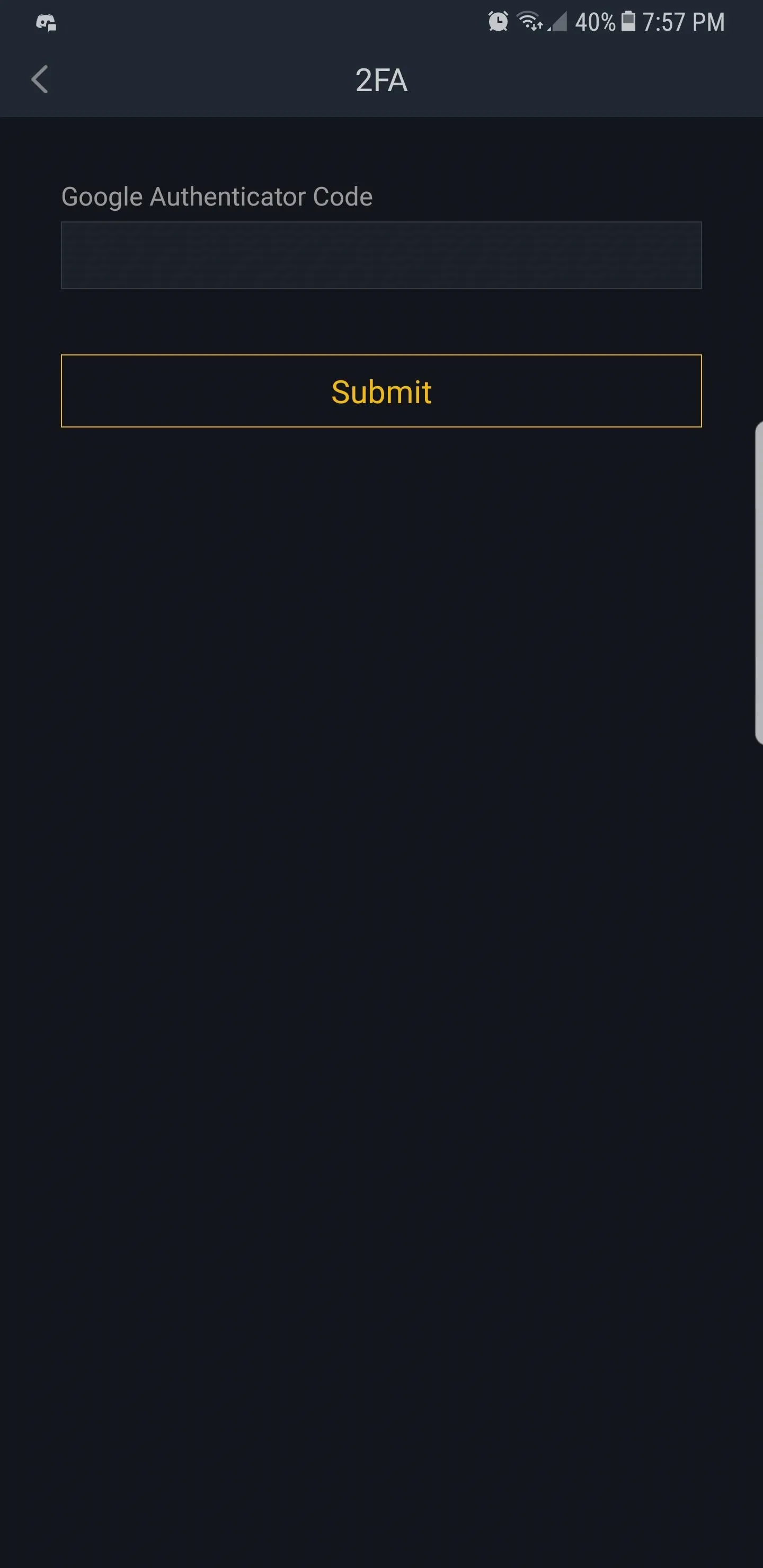
Task: Submit the 2FA code
Action: (x=381, y=391)
